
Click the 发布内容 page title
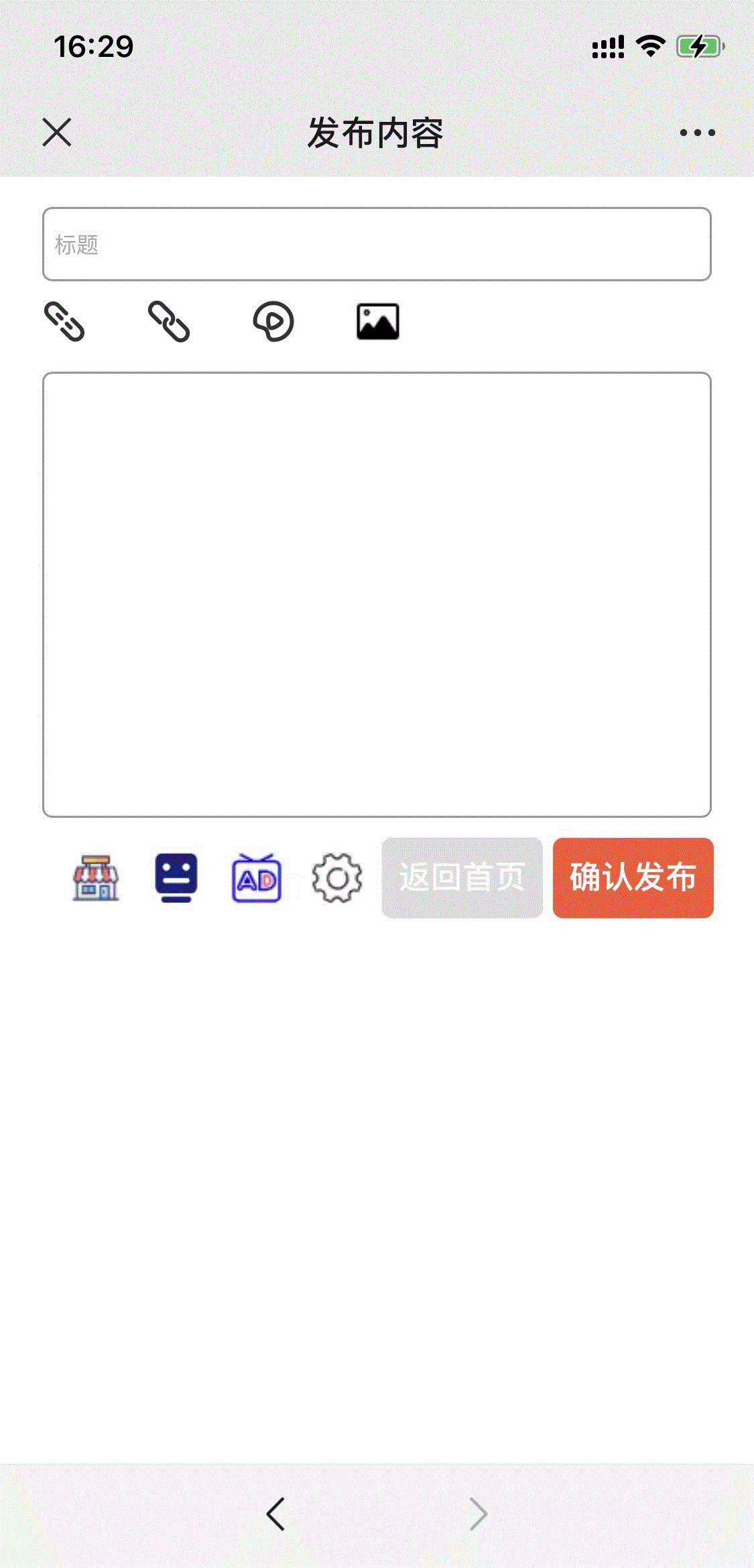[x=377, y=132]
